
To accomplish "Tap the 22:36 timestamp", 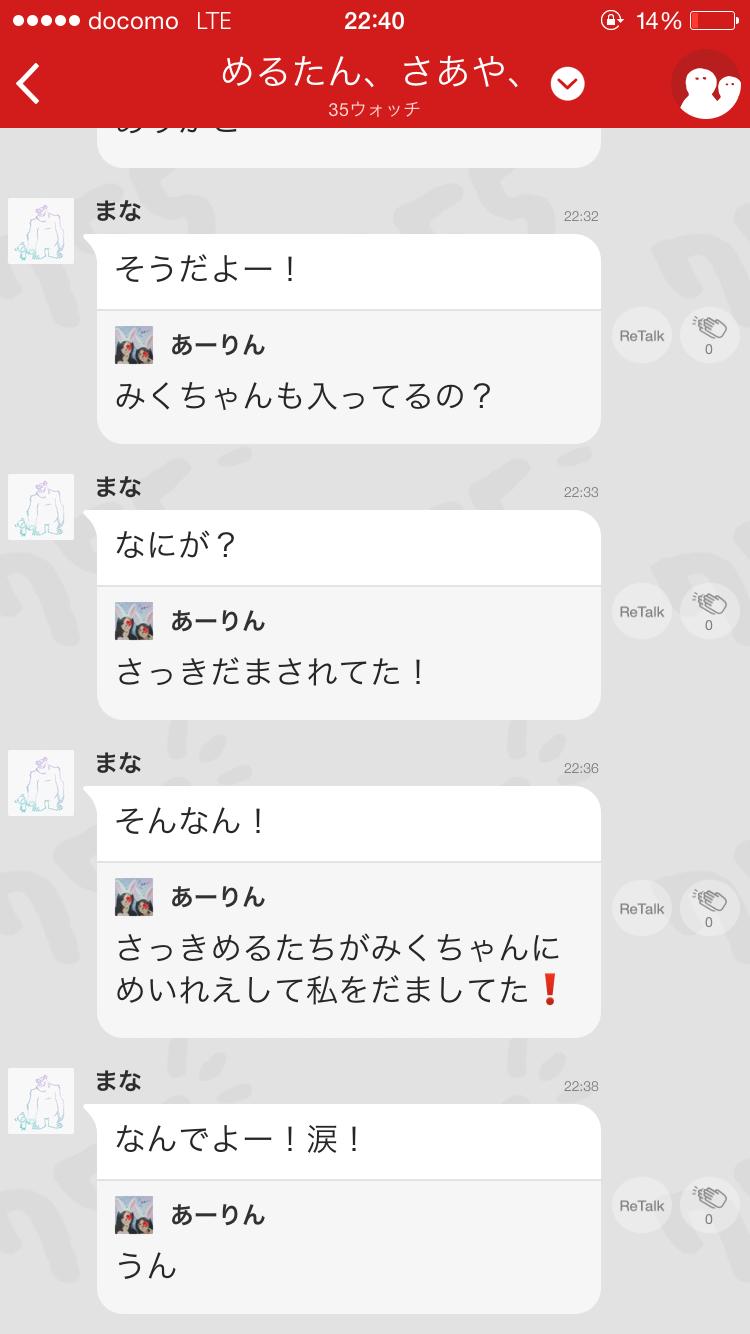I will (581, 767).
